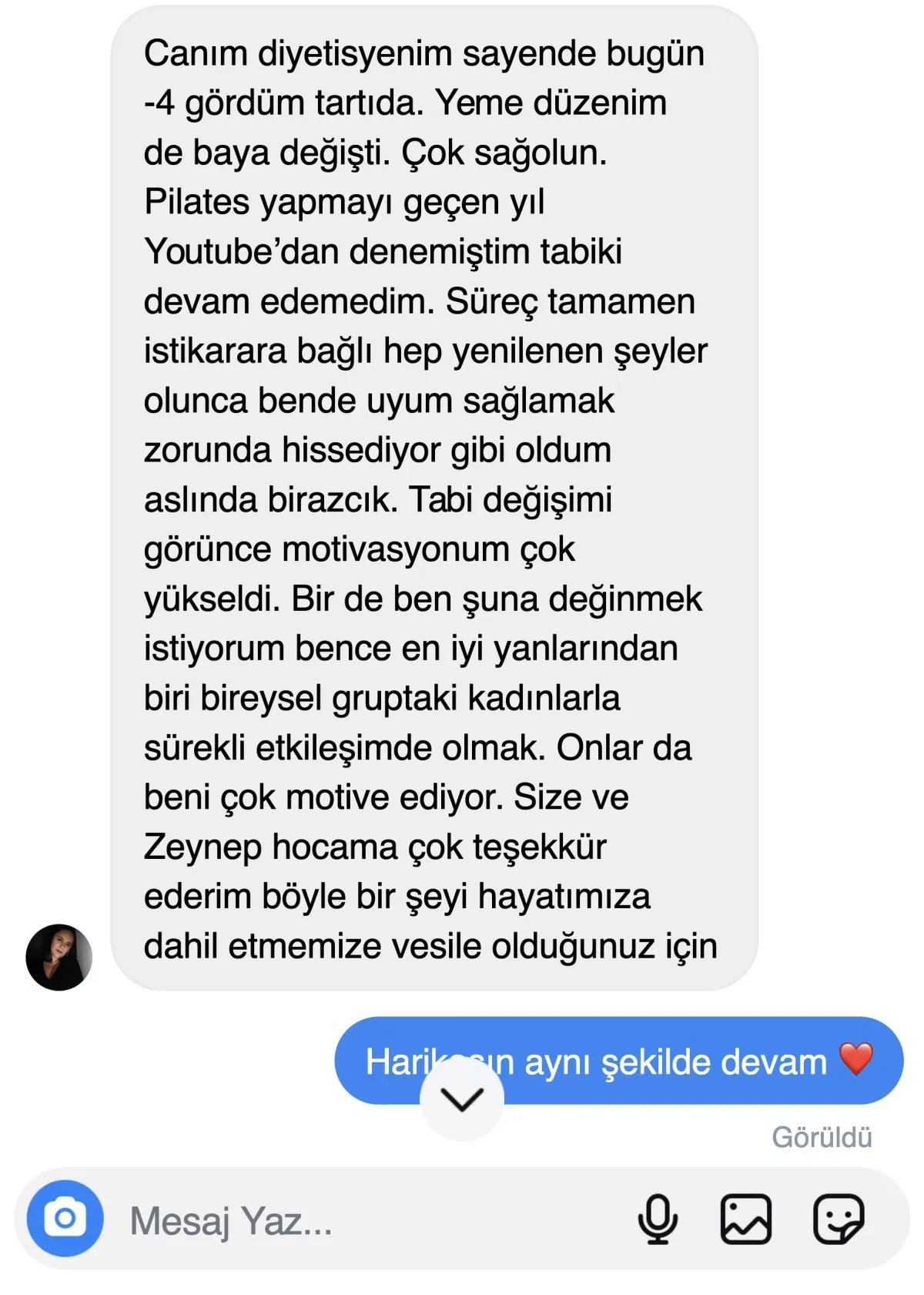Open the camera from the message bar
Viewport: 924px width, 1295px height.
pos(65,1219)
